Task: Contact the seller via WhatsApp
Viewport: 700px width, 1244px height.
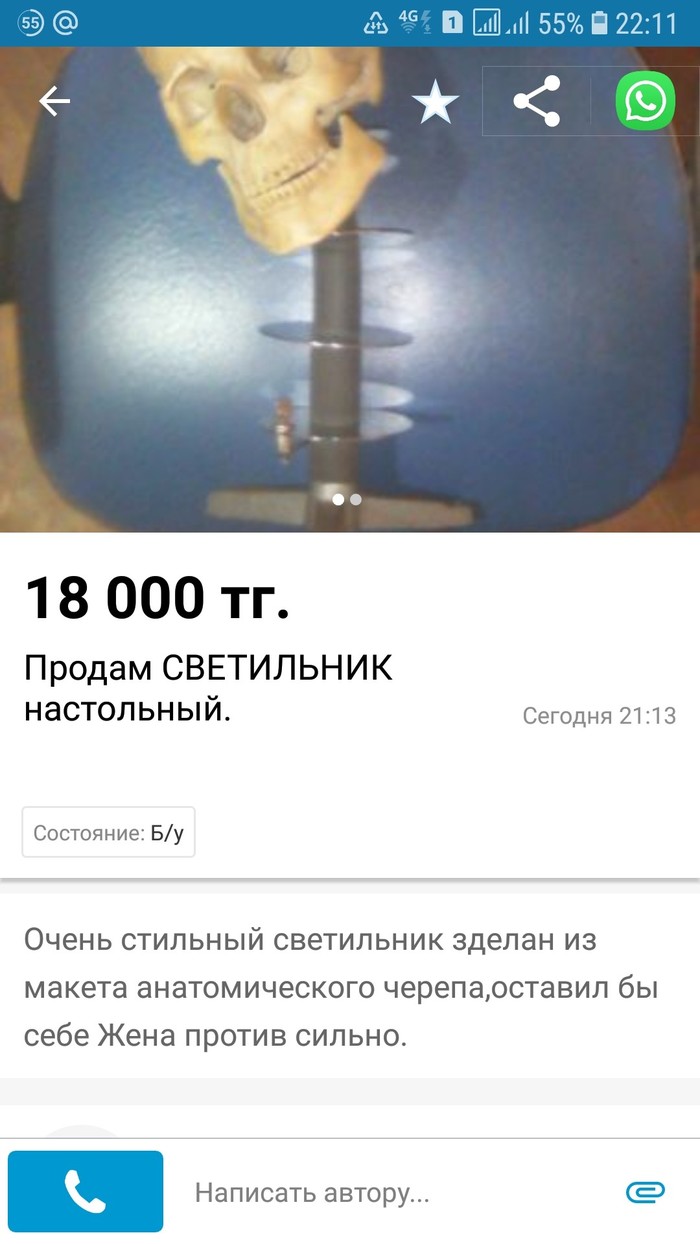Action: [644, 101]
